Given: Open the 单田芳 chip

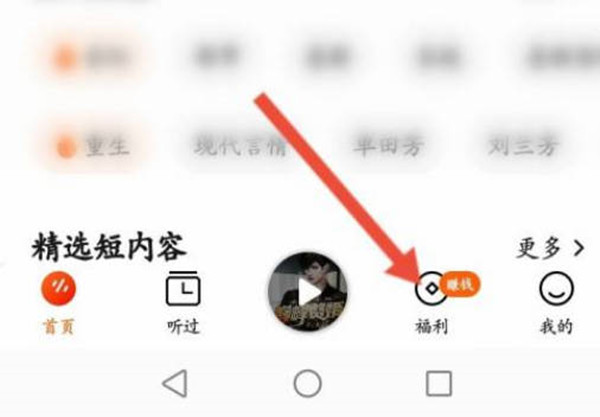Looking at the screenshot, I should [x=387, y=148].
